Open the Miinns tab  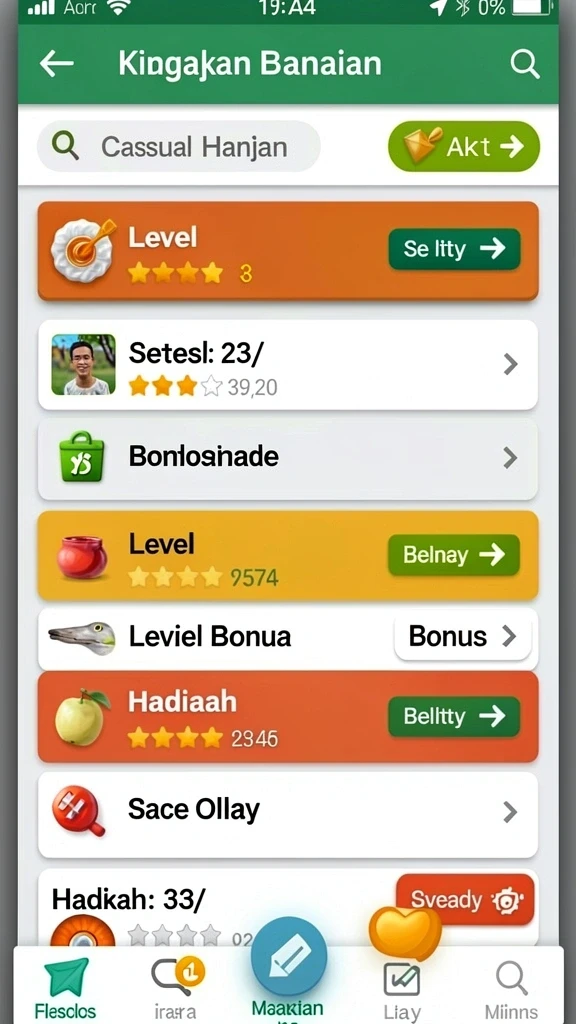511,990
